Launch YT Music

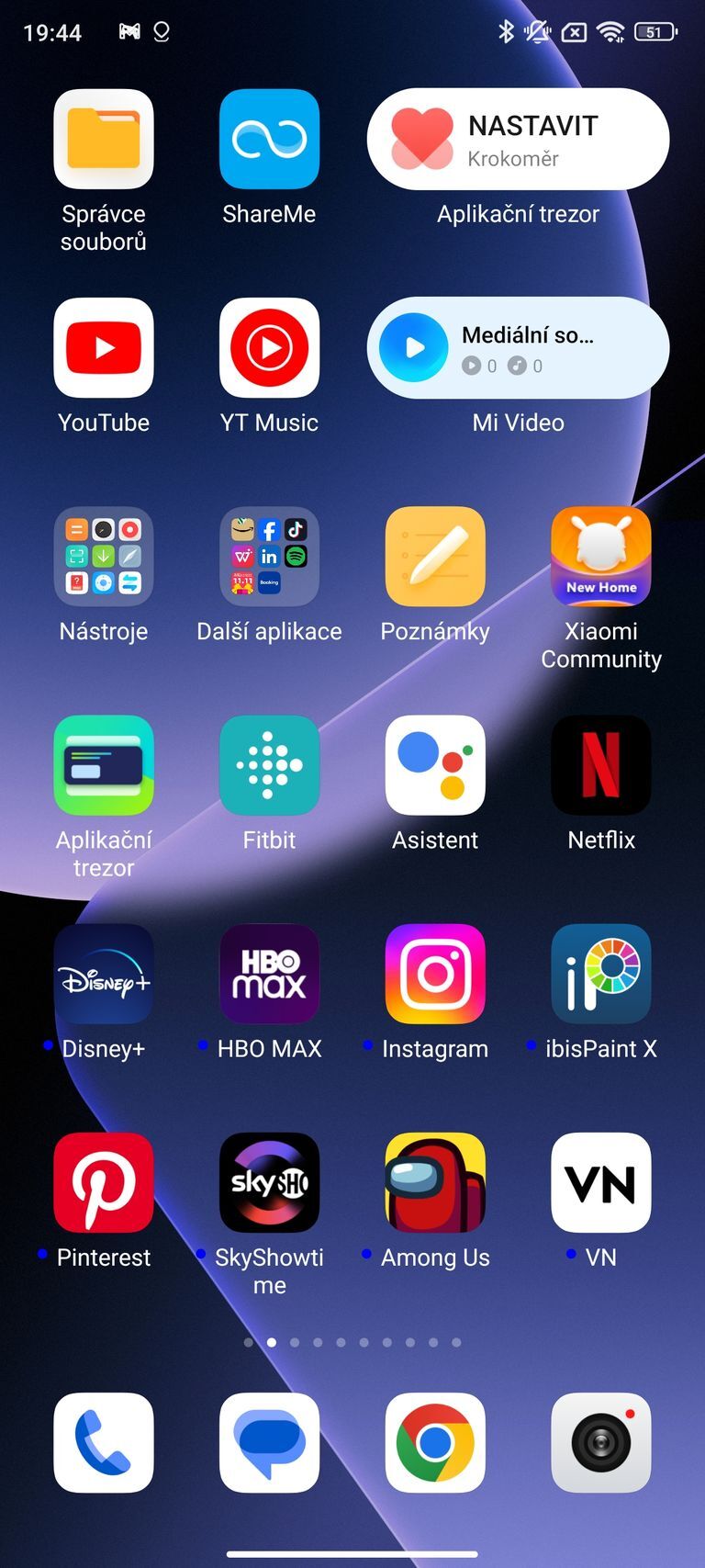[x=269, y=348]
